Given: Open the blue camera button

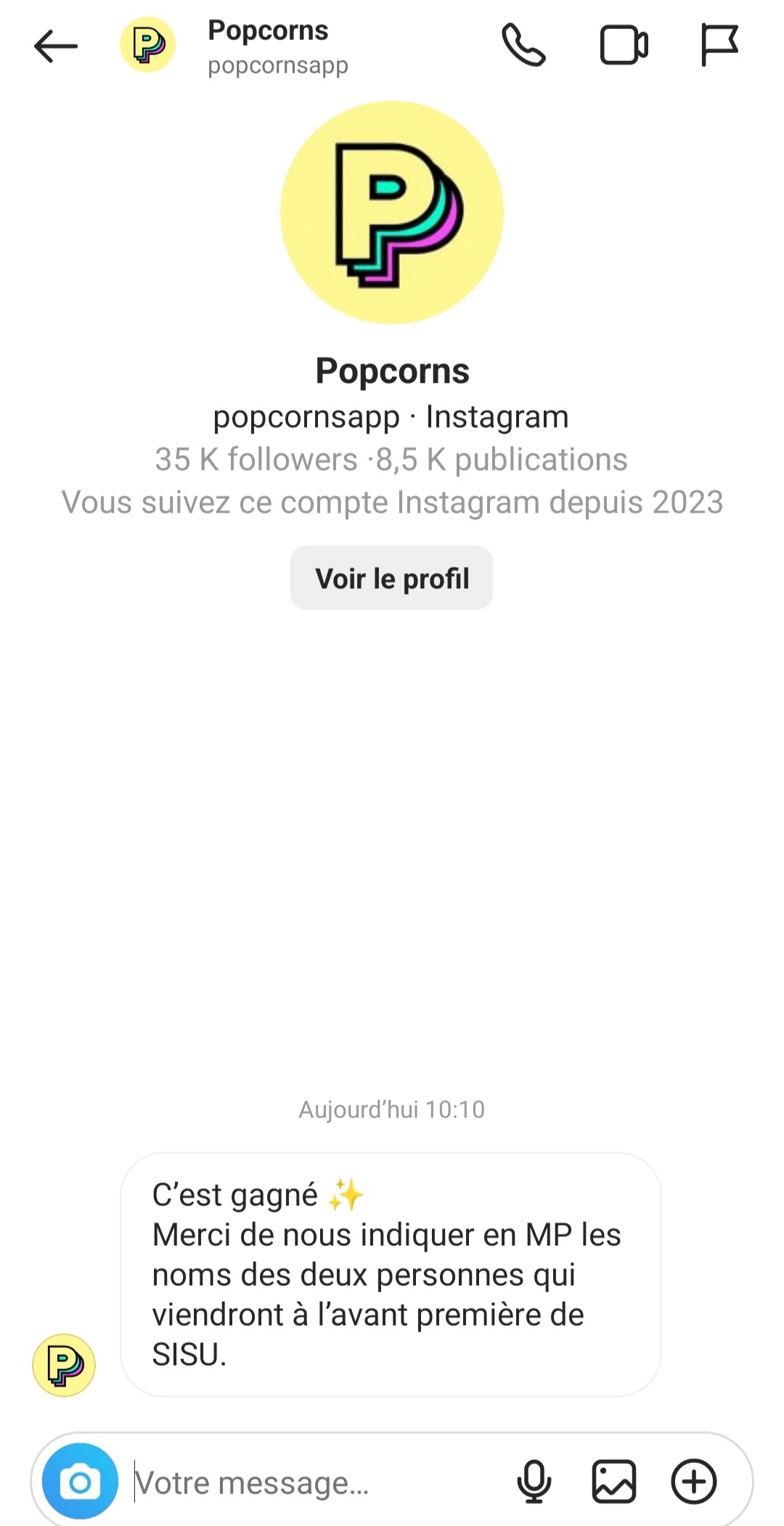Looking at the screenshot, I should pyautogui.click(x=80, y=1482).
